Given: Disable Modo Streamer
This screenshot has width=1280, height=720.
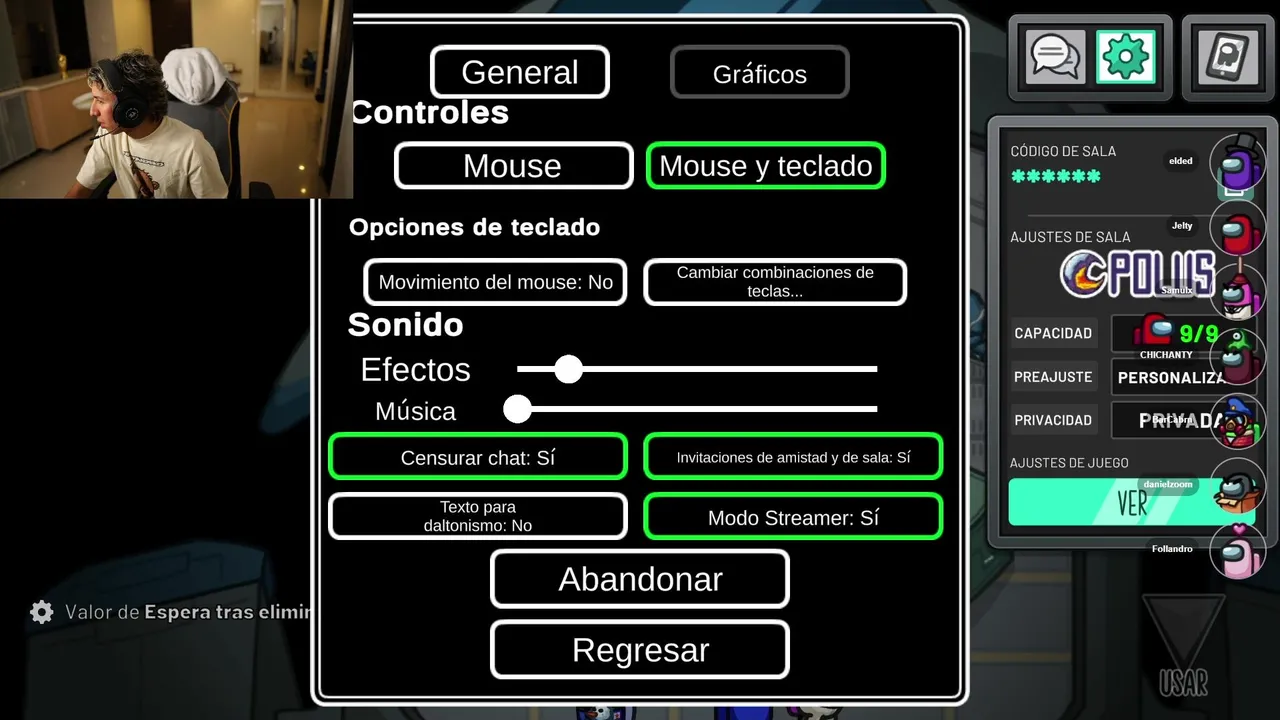Looking at the screenshot, I should pyautogui.click(x=793, y=517).
